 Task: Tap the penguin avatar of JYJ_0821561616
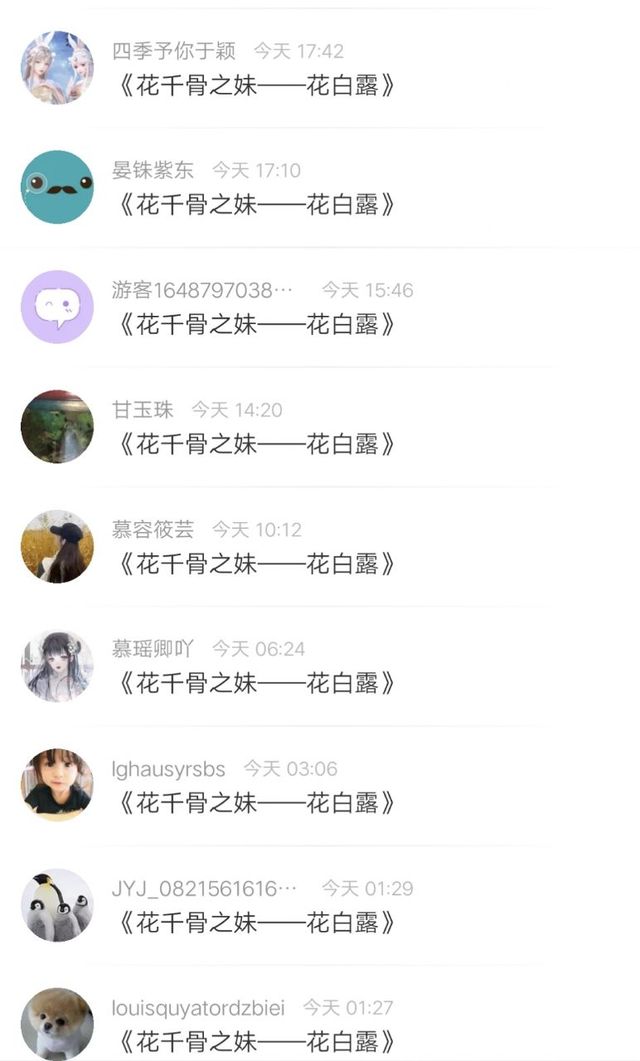(x=57, y=905)
